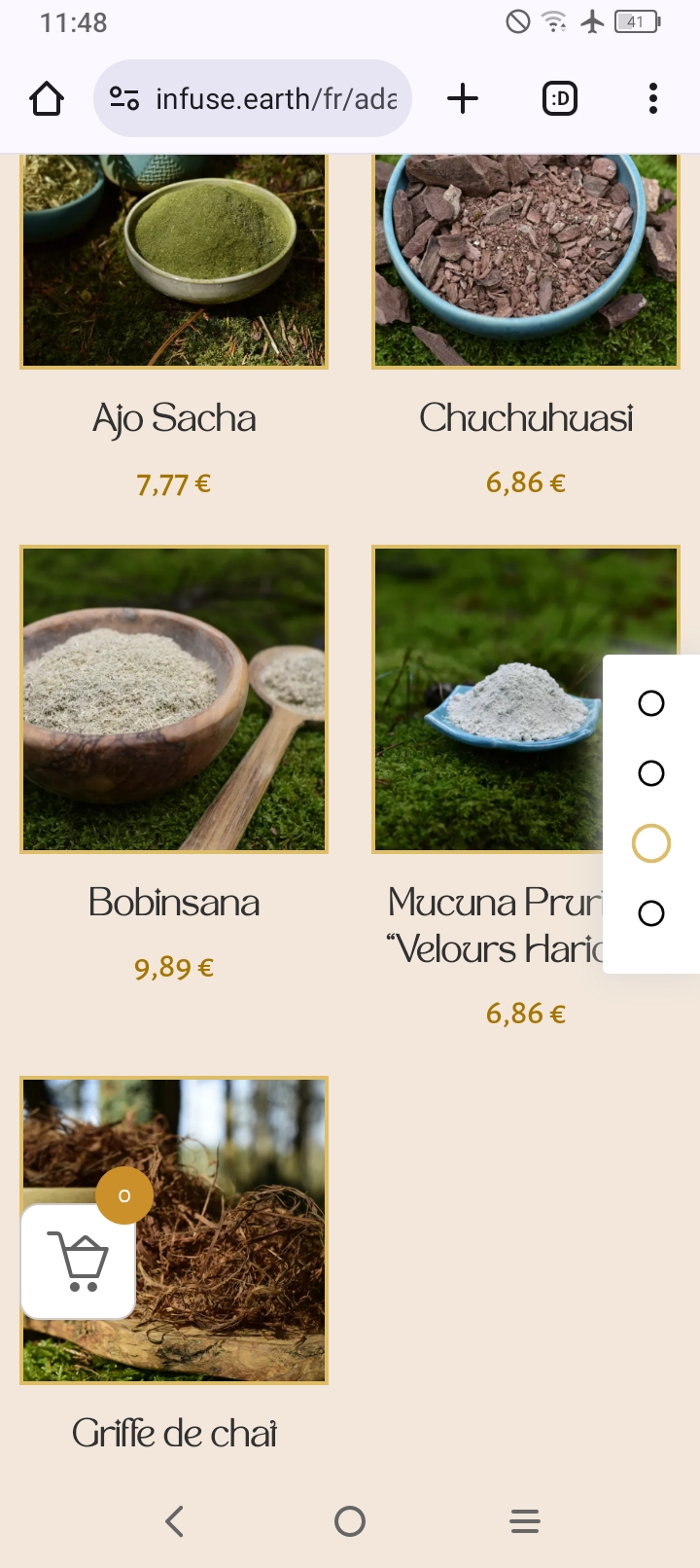Jump to the fourth section dot
The image size is (700, 1568).
651,913
